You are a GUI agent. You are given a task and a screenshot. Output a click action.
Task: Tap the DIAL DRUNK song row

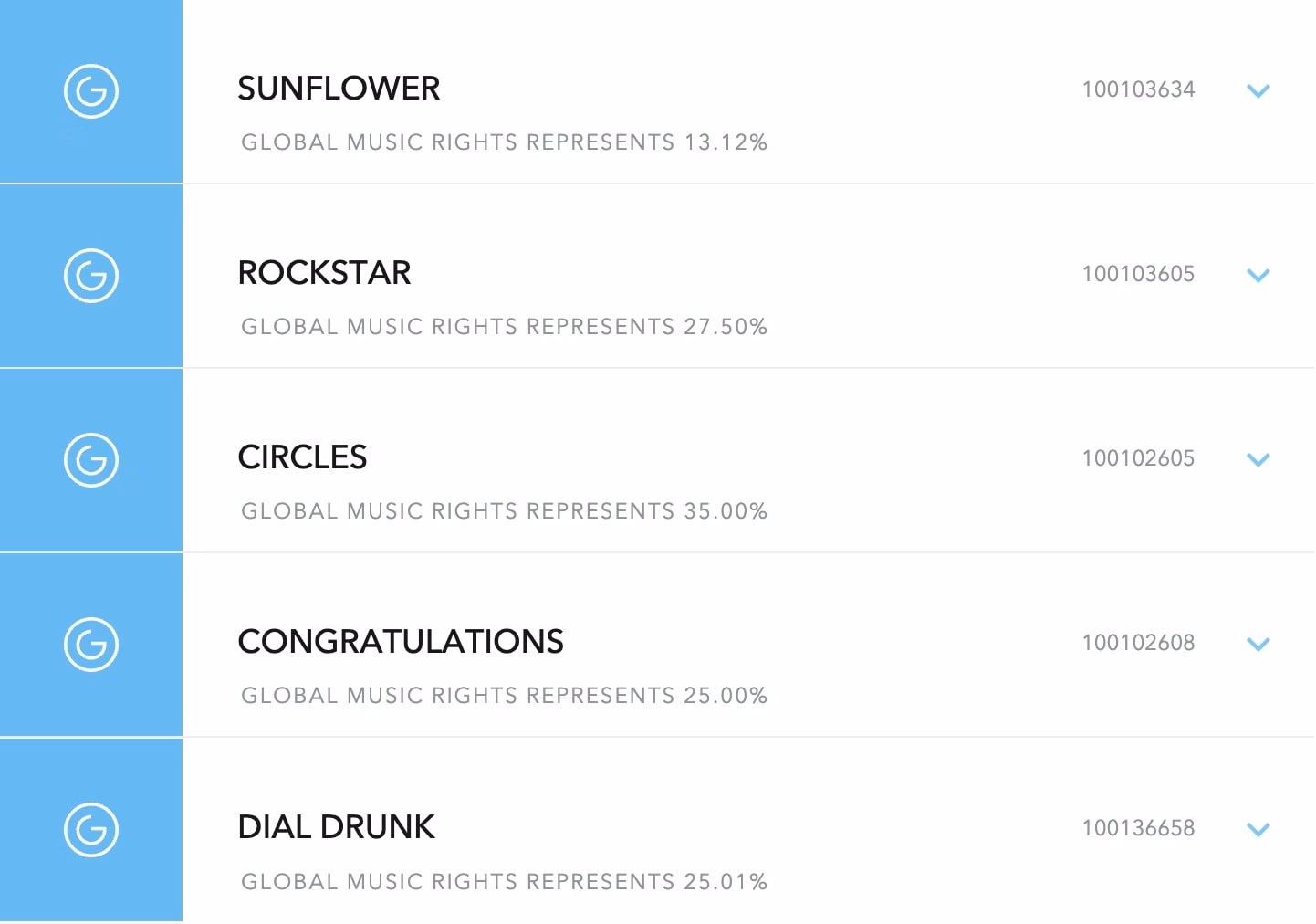[336, 827]
